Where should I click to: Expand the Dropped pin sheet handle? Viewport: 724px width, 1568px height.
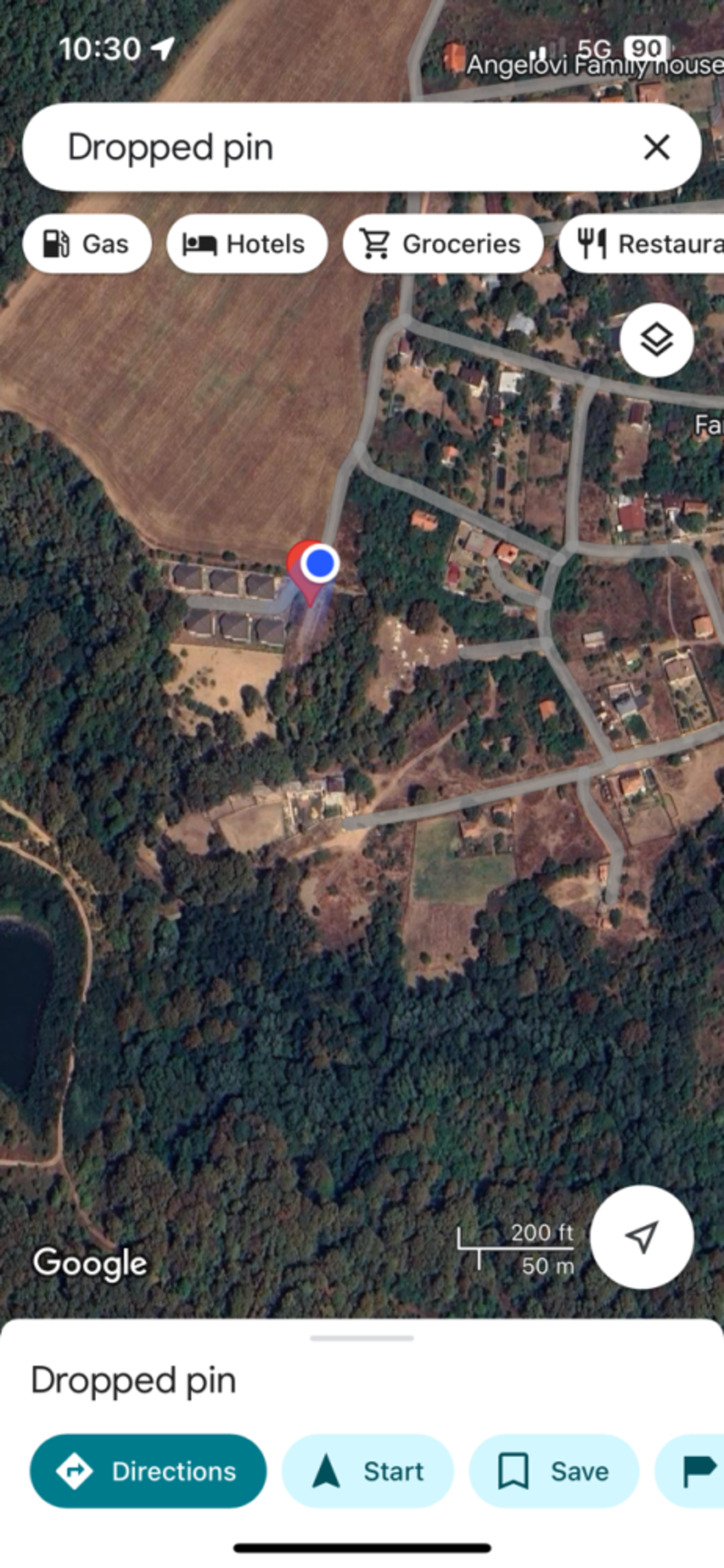[x=362, y=1337]
